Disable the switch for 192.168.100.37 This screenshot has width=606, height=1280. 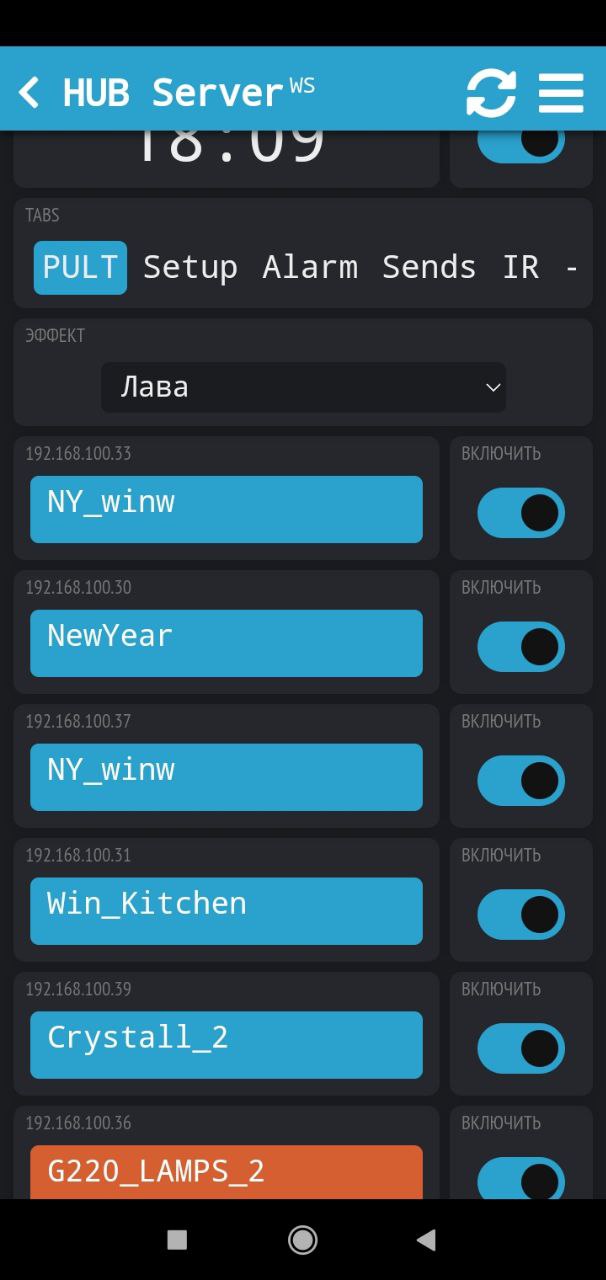(520, 782)
